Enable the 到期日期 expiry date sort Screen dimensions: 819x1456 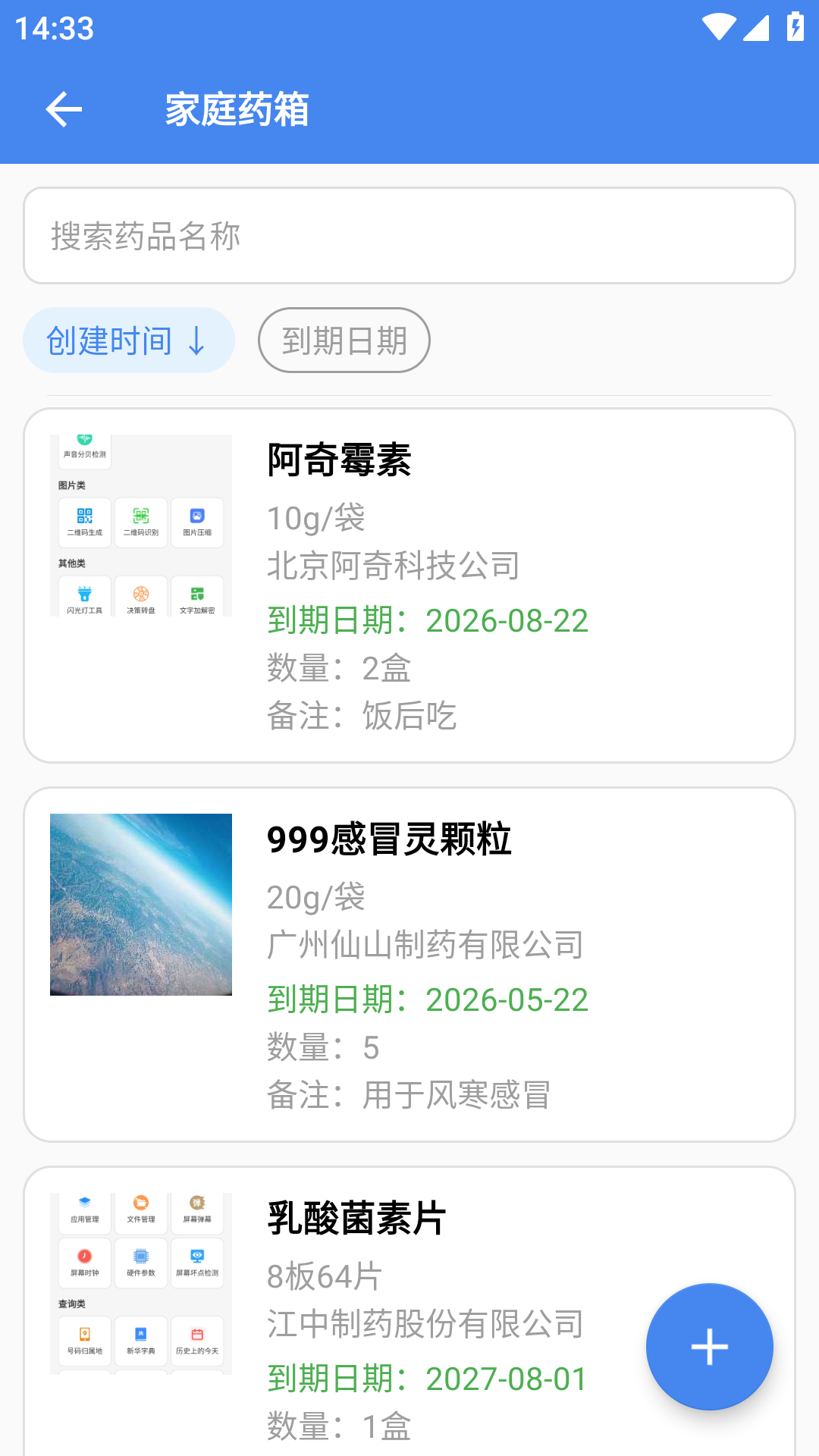[x=344, y=340]
